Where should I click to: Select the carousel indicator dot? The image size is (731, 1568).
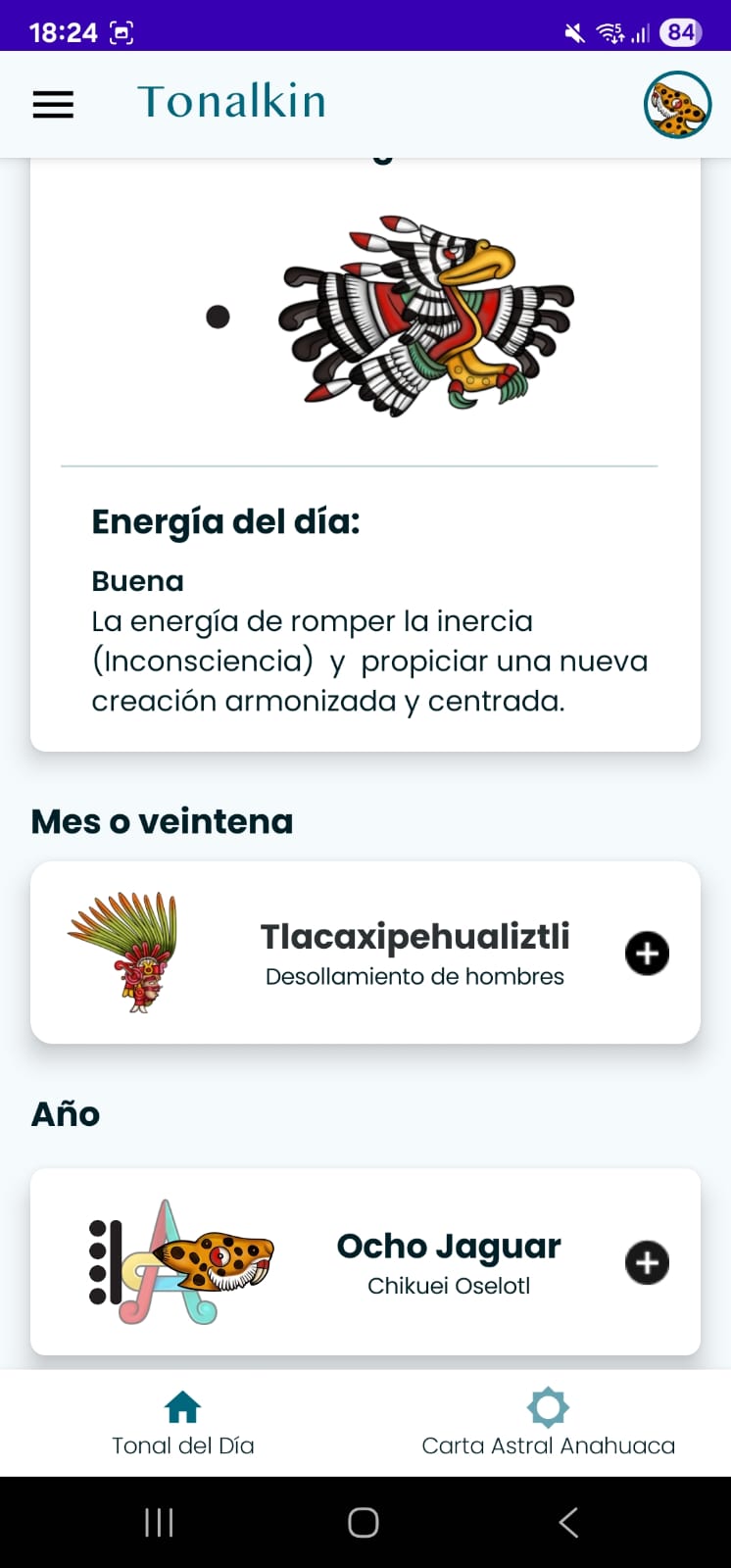(218, 315)
